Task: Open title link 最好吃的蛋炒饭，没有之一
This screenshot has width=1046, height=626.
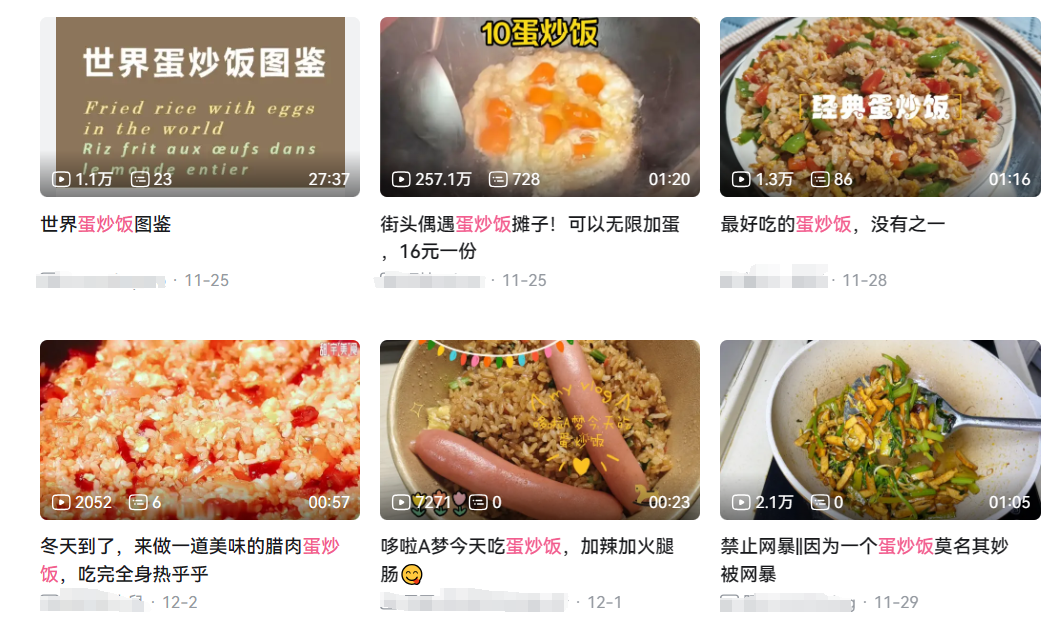Action: [x=832, y=224]
